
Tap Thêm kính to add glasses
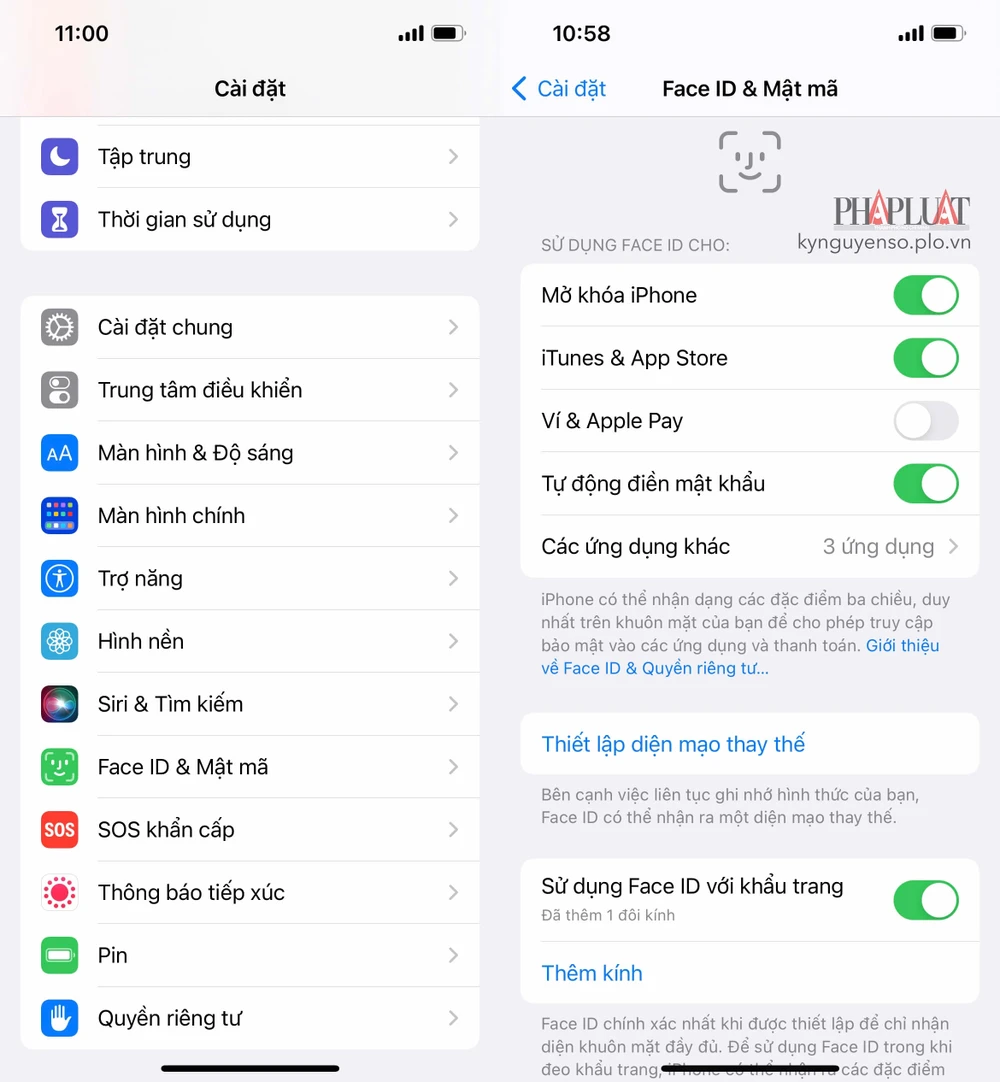pos(592,973)
